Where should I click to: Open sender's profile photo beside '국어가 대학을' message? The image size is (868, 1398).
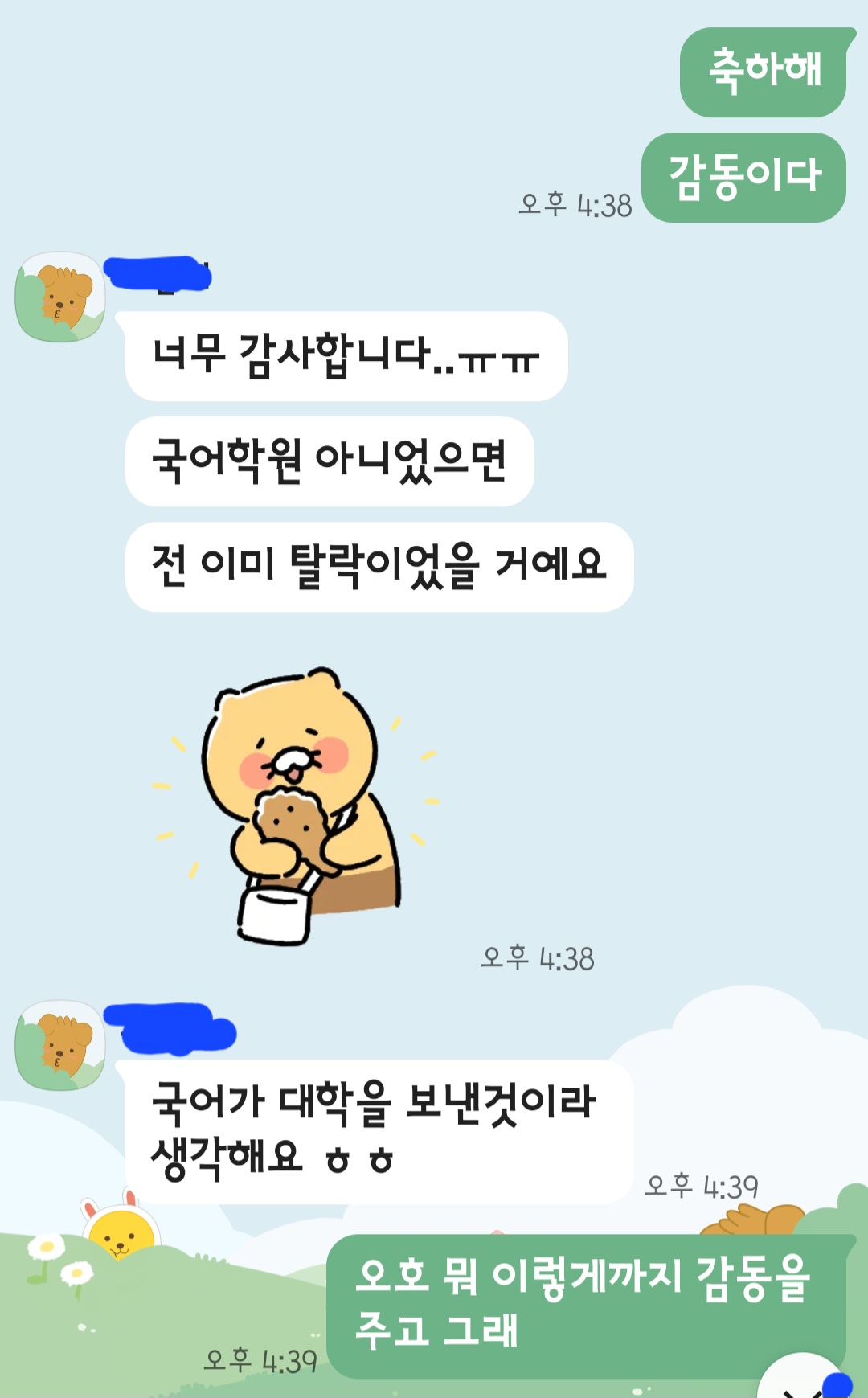[60, 1045]
